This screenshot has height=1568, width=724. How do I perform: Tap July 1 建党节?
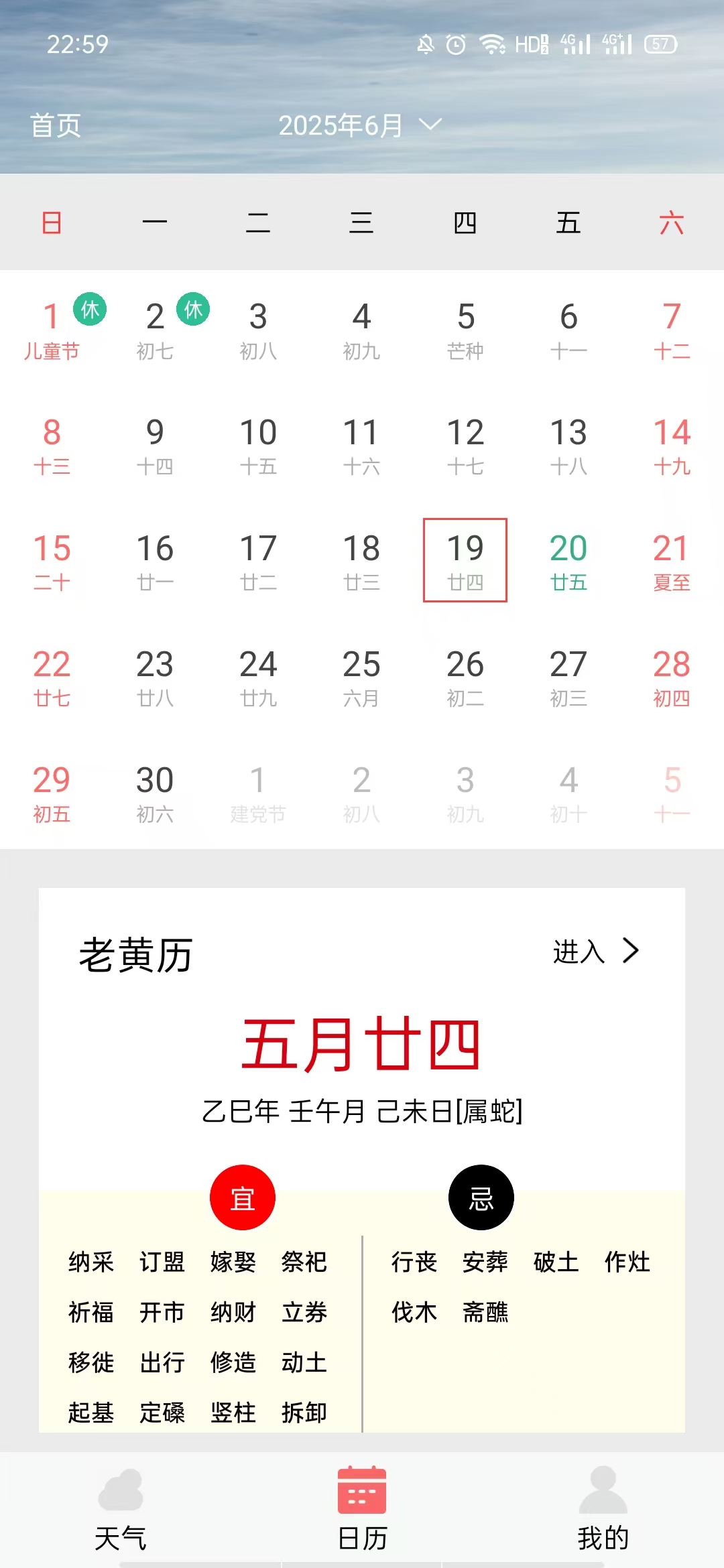[x=259, y=793]
